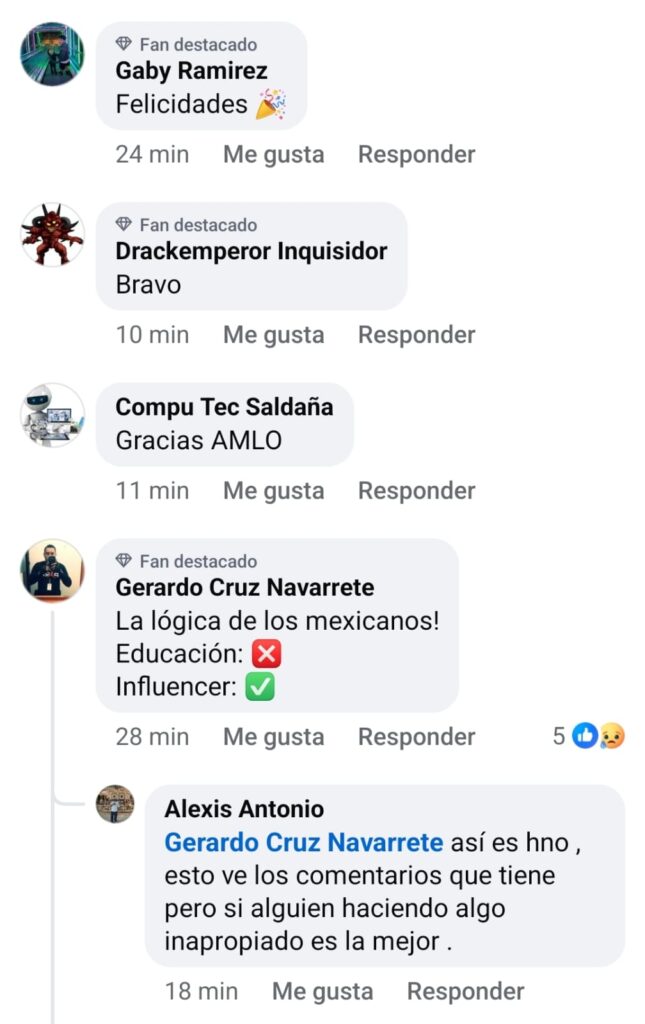The width and height of the screenshot is (645, 1024).
Task: Reply to Compu Tec Saldaña's comment
Action: pyautogui.click(x=416, y=490)
